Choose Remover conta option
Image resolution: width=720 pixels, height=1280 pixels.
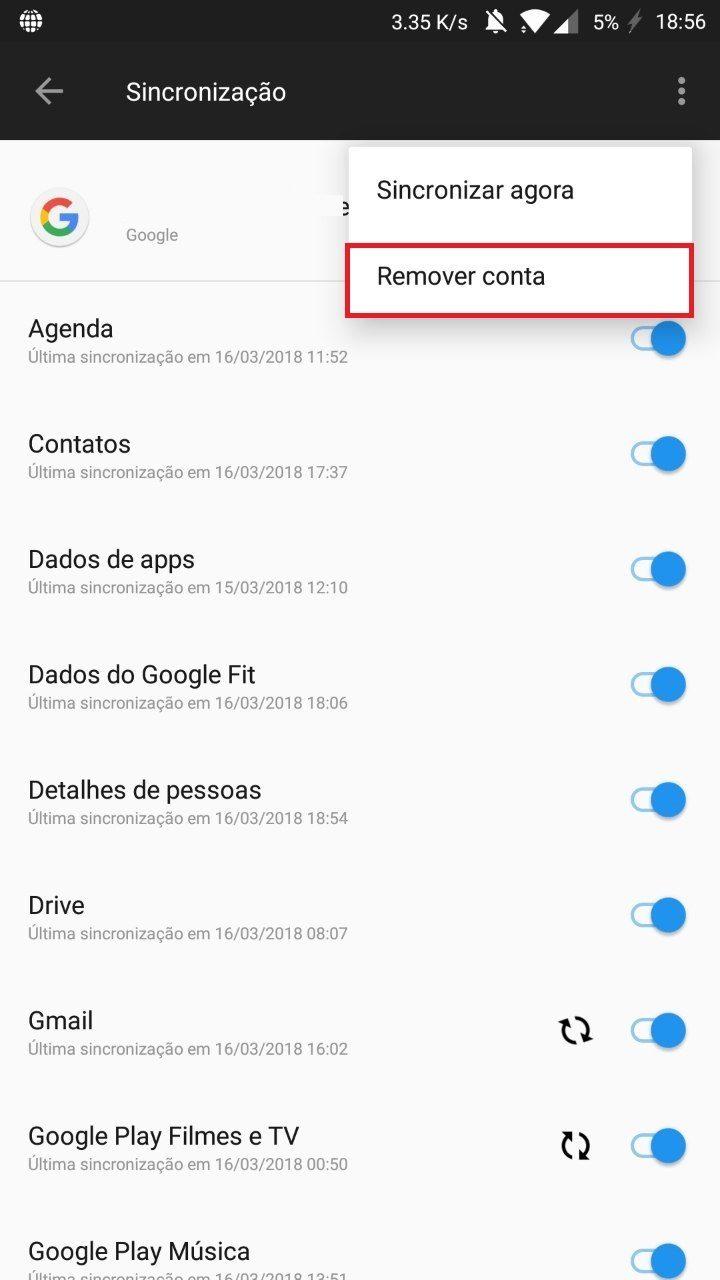tap(520, 280)
